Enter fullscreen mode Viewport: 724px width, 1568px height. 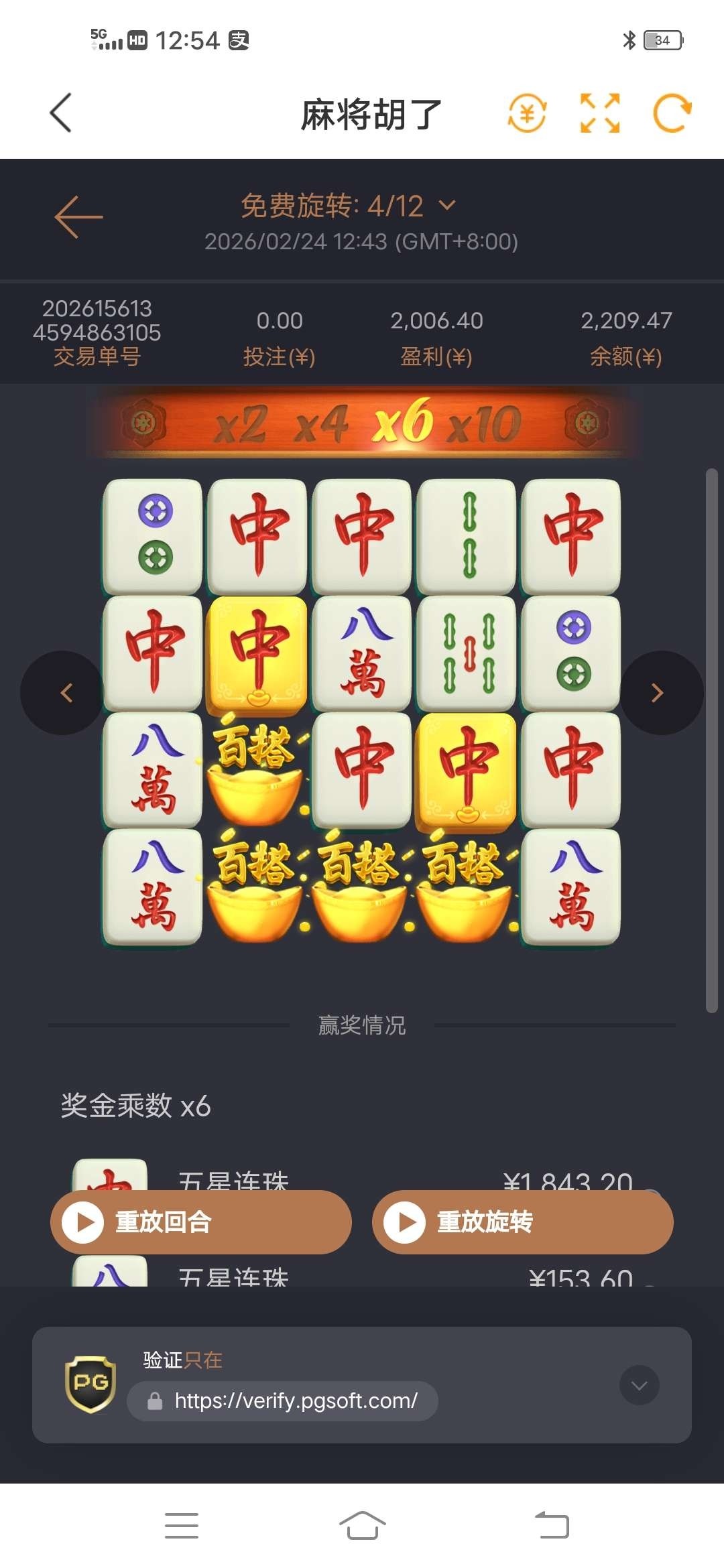(599, 113)
